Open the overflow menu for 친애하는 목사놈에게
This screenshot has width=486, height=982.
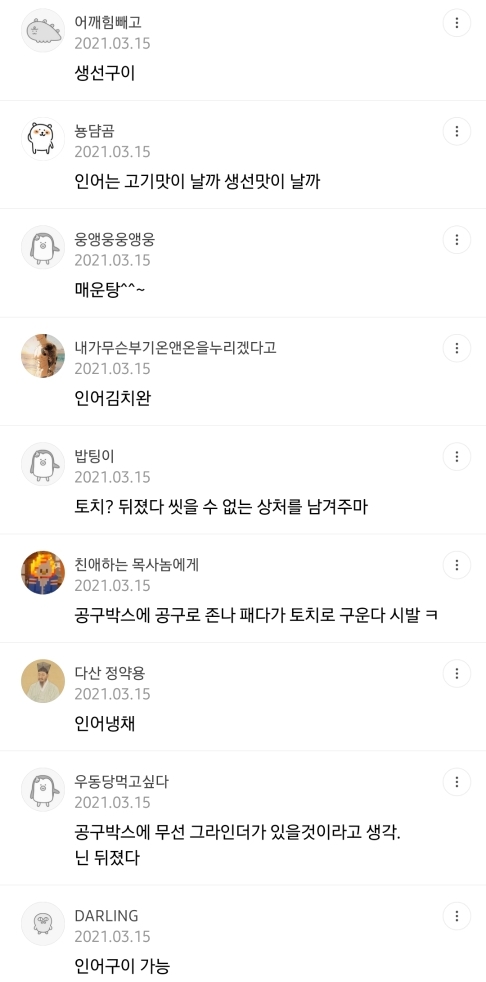[x=457, y=565]
